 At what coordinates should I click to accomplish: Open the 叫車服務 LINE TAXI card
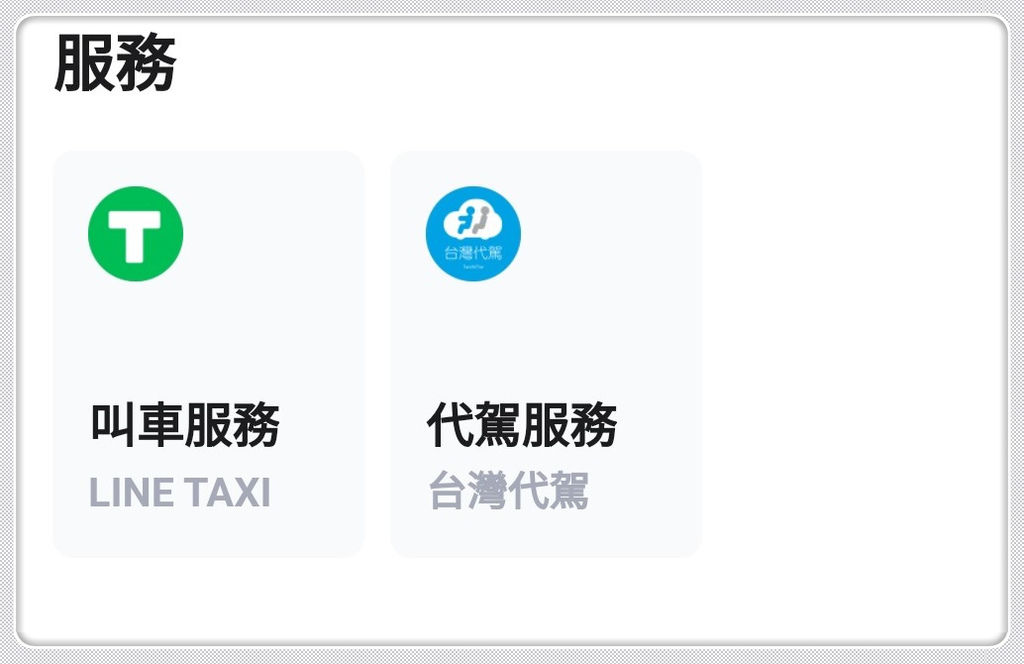[x=208, y=354]
